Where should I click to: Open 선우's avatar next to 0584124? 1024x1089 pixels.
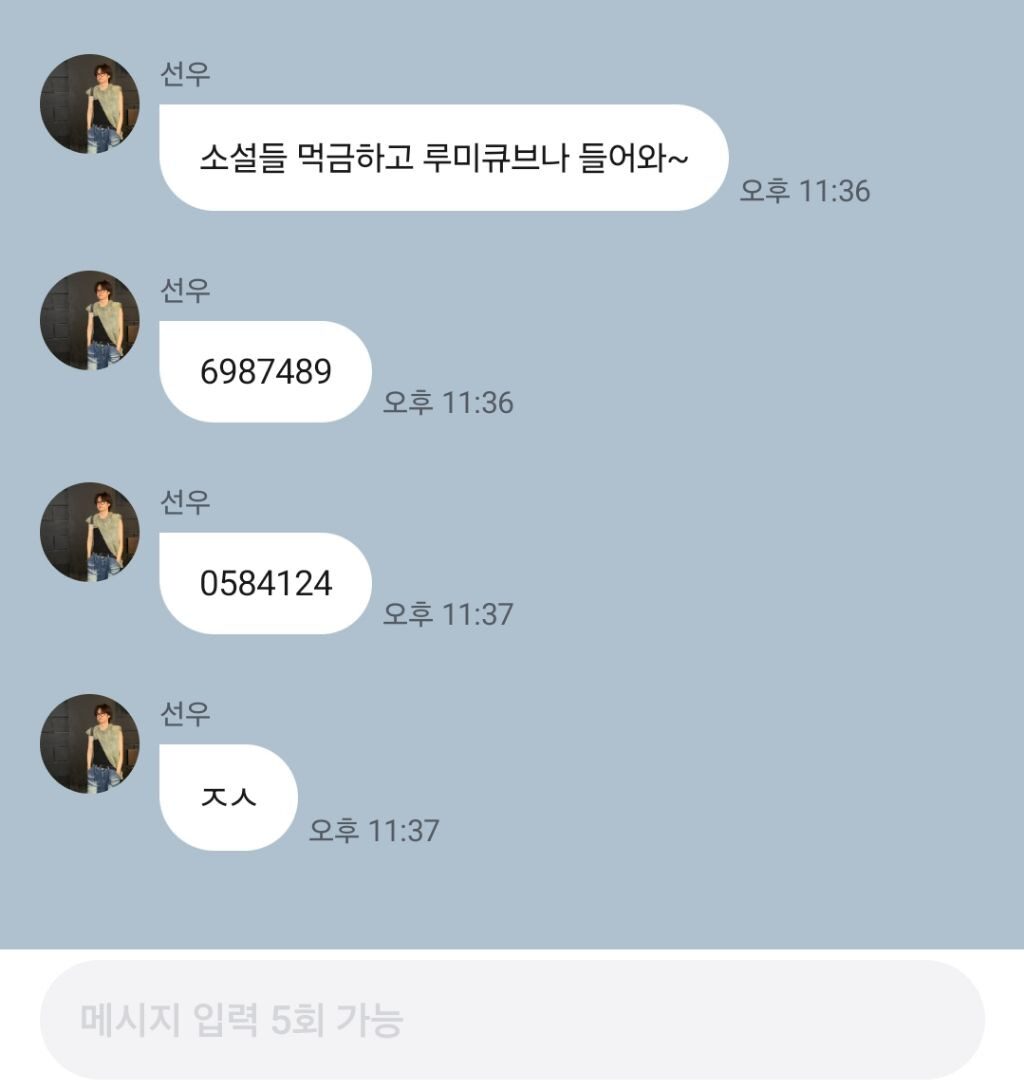[x=90, y=532]
